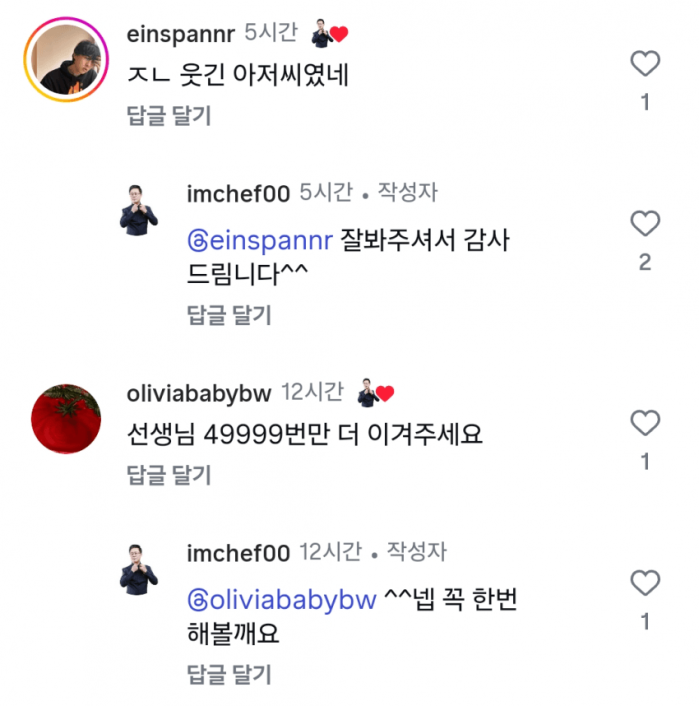Reply to imchef00's thank-you reply to einspannr
Image resolution: width=699 pixels, height=706 pixels.
pos(229,315)
